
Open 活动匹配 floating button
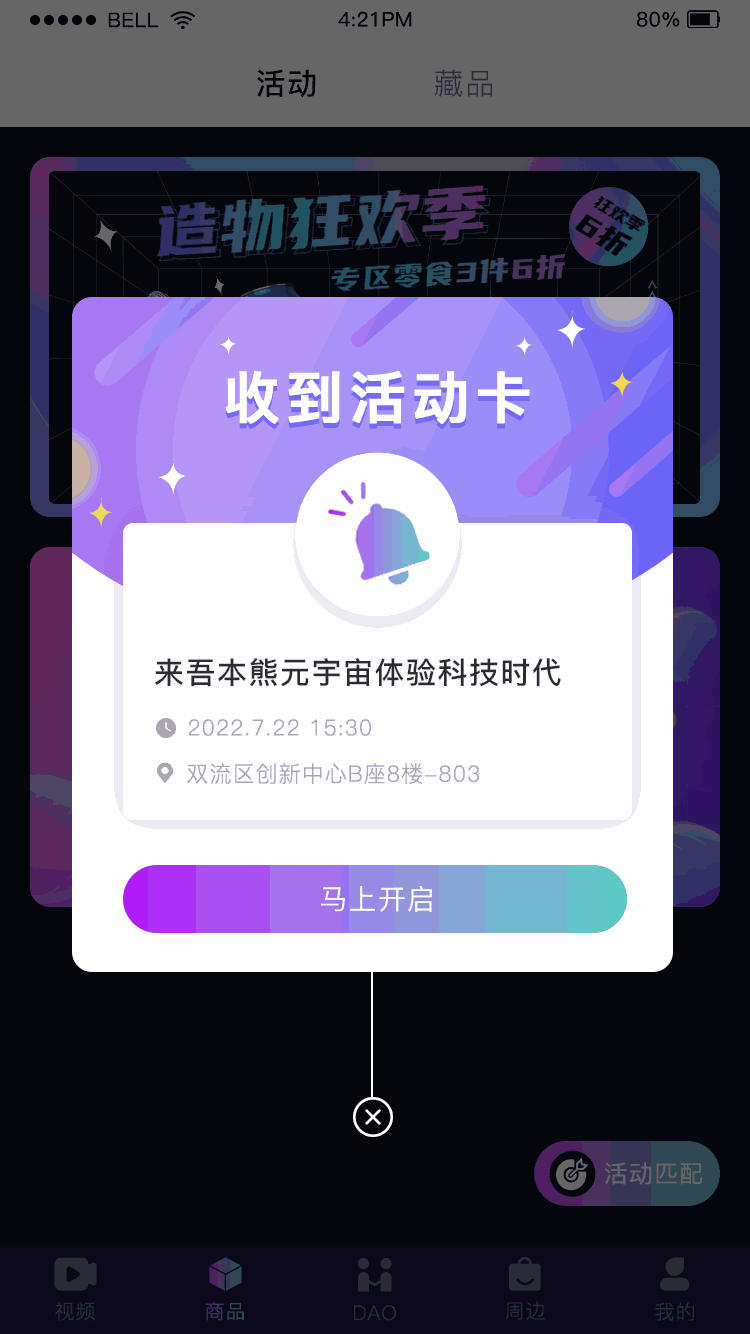627,1173
